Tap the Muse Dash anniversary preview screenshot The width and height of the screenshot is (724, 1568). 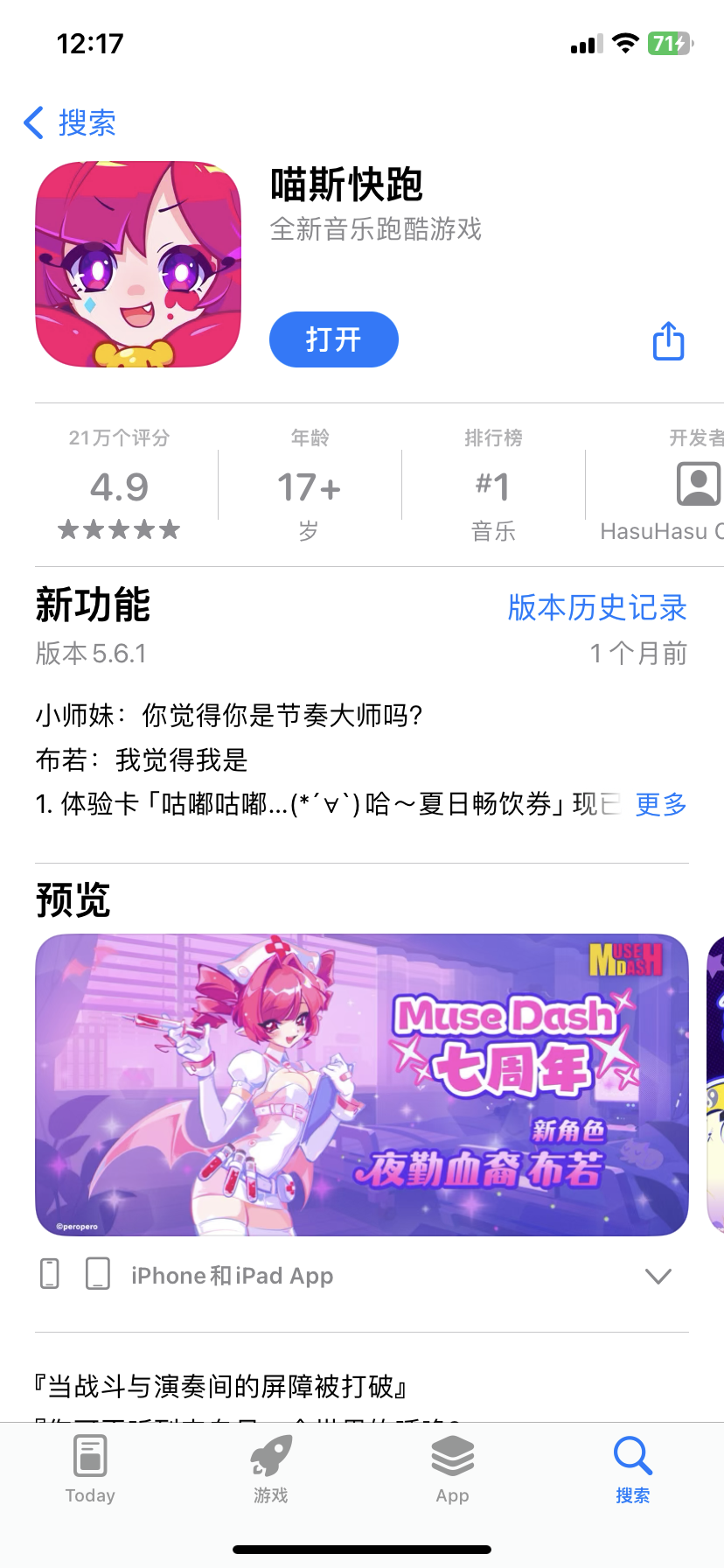(x=362, y=1085)
